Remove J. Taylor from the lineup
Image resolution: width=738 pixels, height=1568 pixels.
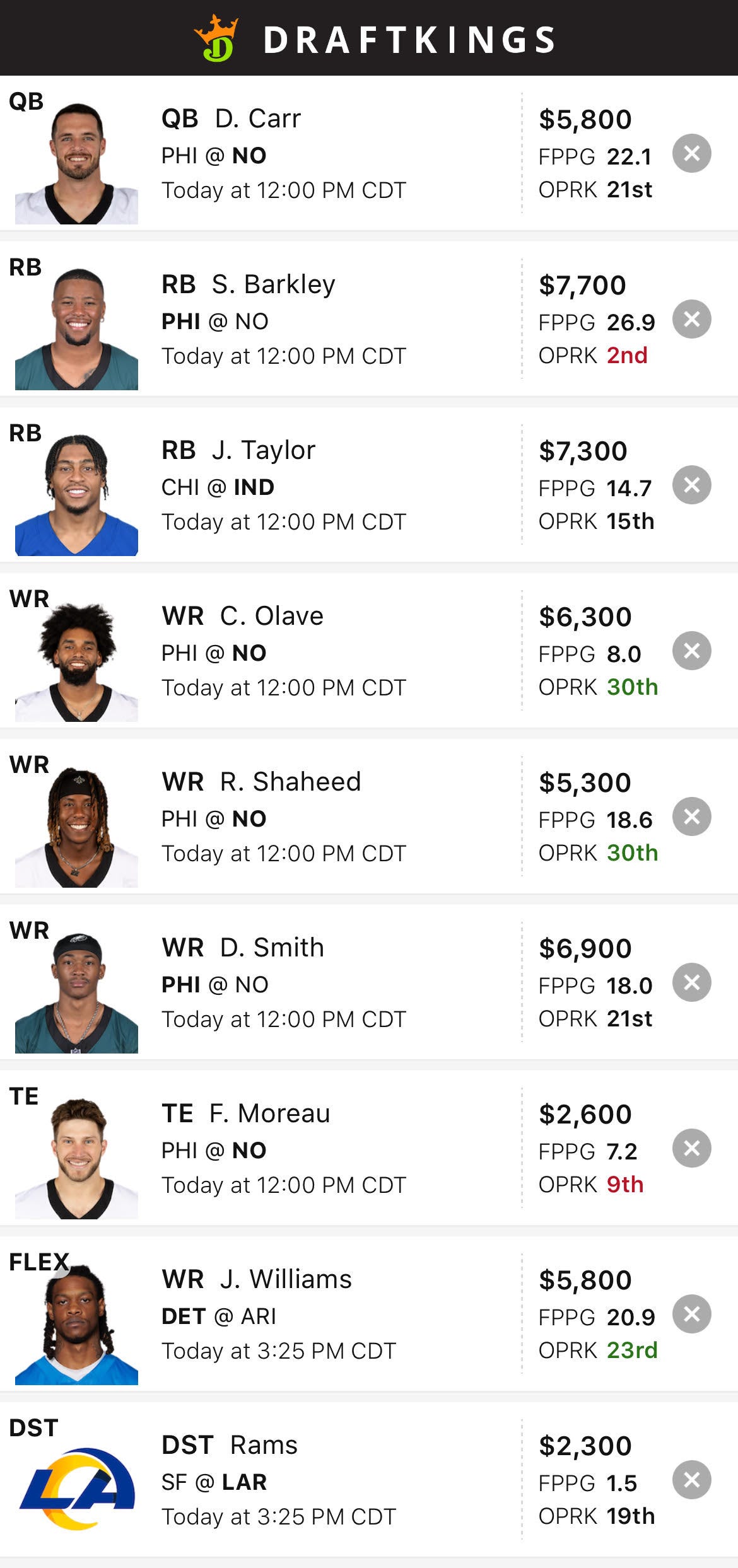coord(691,485)
